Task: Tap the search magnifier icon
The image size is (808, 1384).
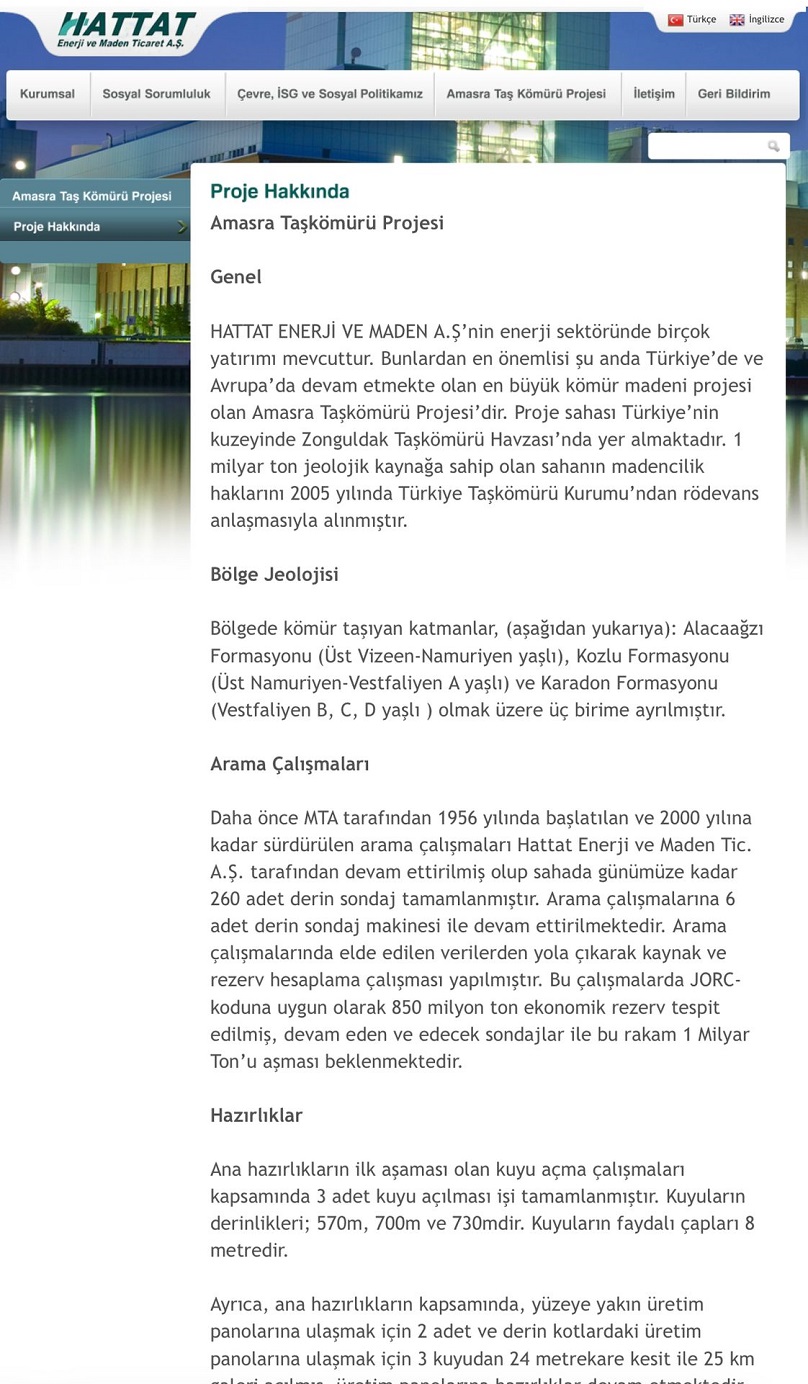Action: (774, 146)
